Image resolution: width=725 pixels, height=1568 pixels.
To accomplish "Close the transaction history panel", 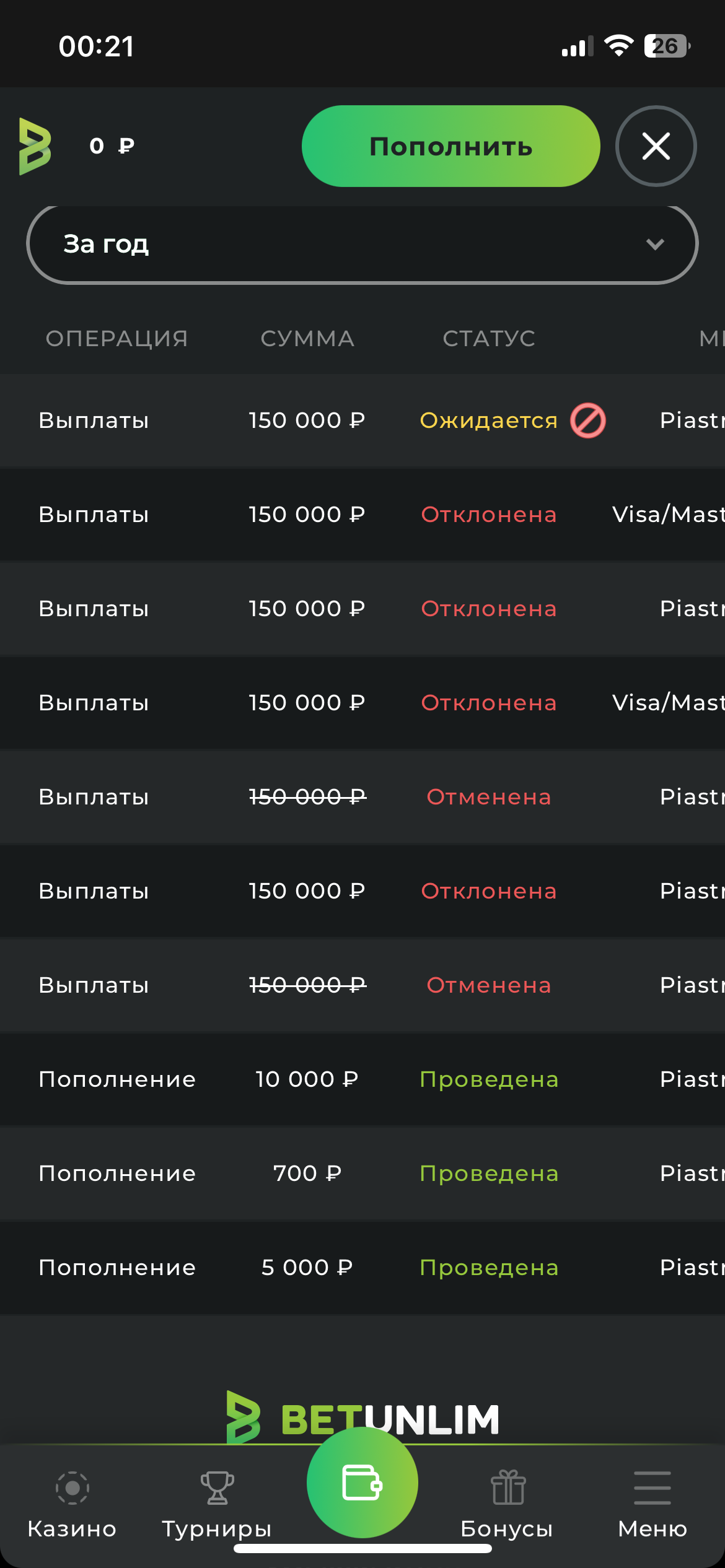I will 656,146.
